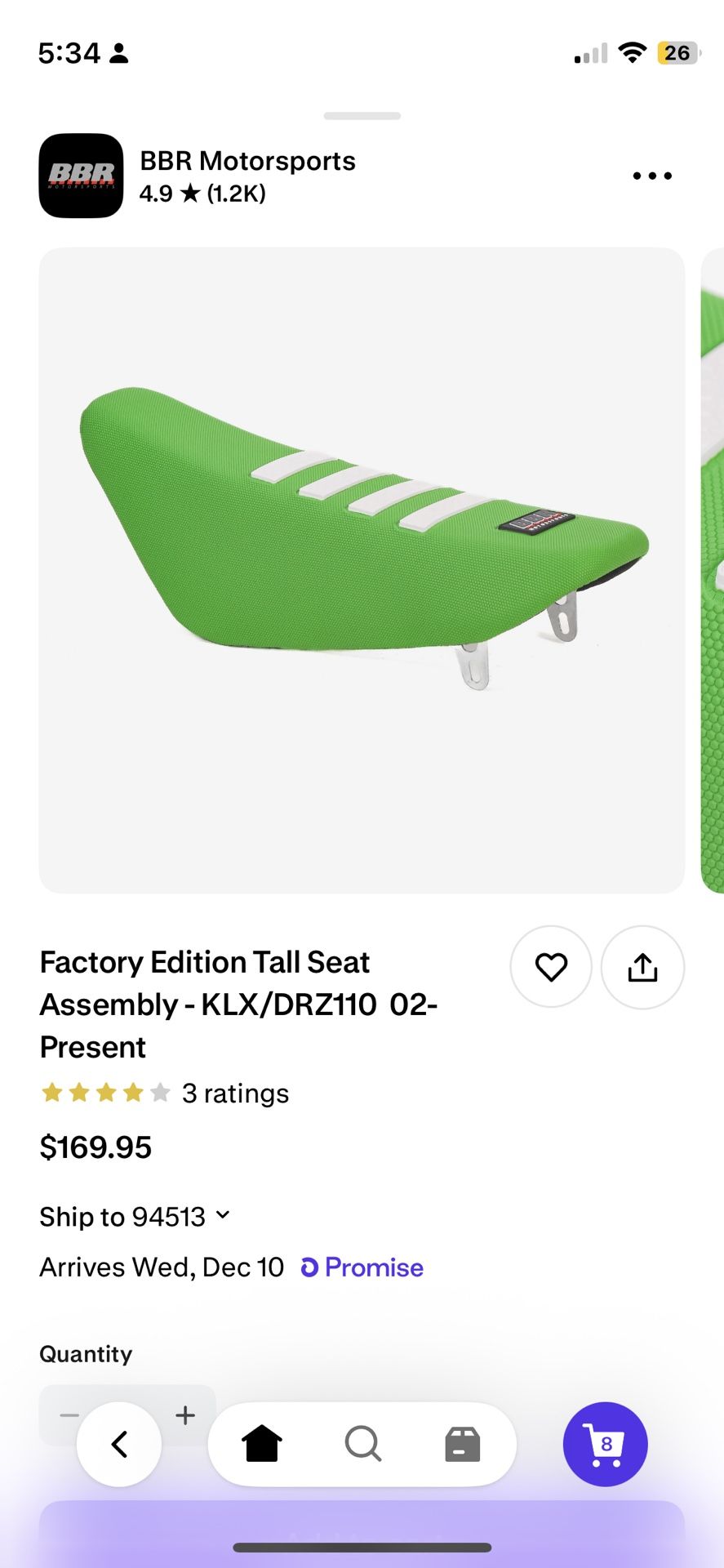
Task: Open the 3 ratings reviews link
Action: click(x=235, y=1092)
